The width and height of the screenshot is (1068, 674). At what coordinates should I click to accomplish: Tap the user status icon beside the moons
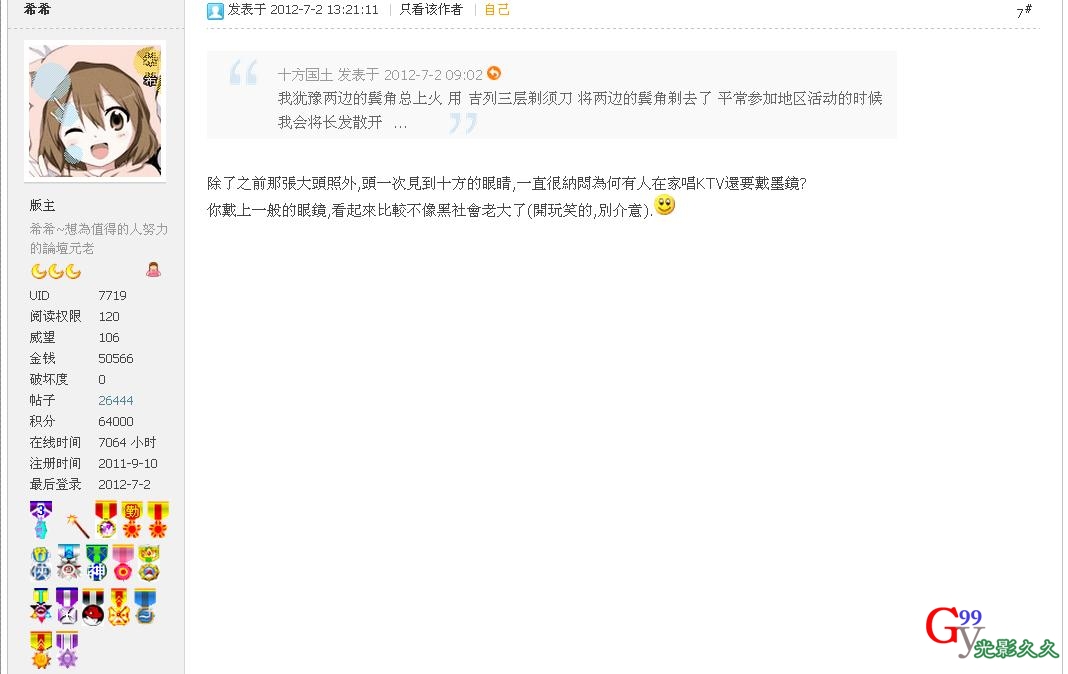153,270
